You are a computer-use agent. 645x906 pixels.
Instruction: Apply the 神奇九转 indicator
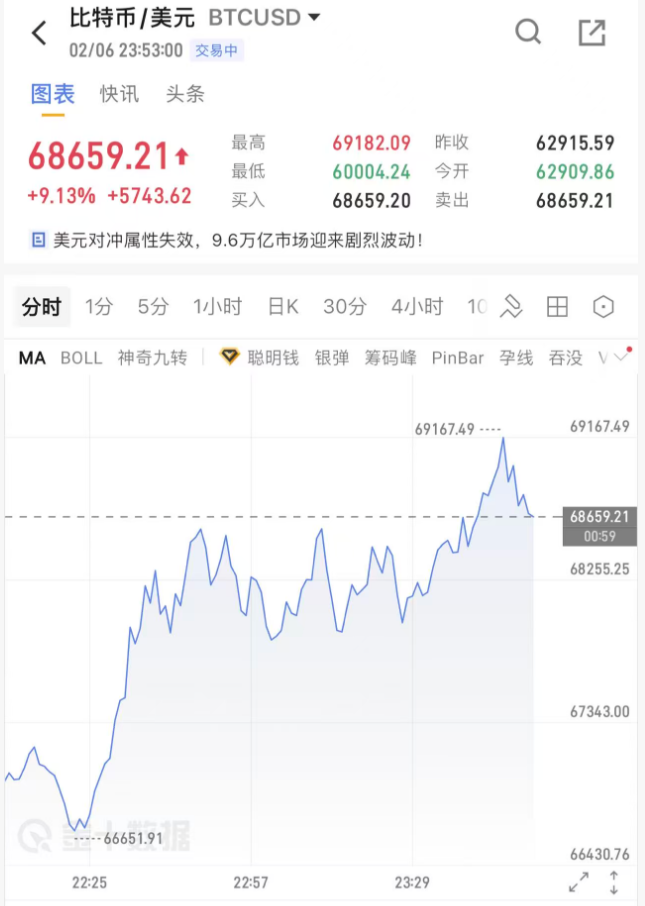coord(152,357)
